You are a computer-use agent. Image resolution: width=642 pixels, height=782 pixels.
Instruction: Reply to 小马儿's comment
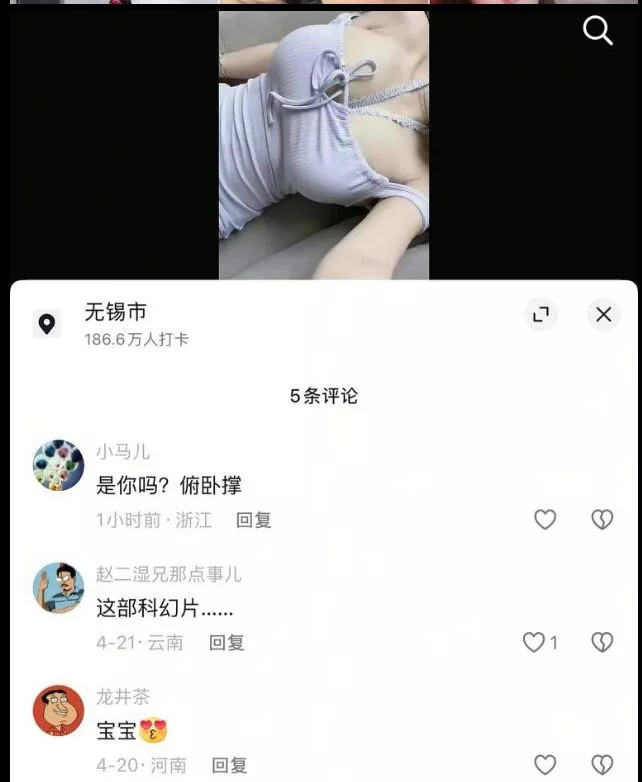click(x=254, y=520)
